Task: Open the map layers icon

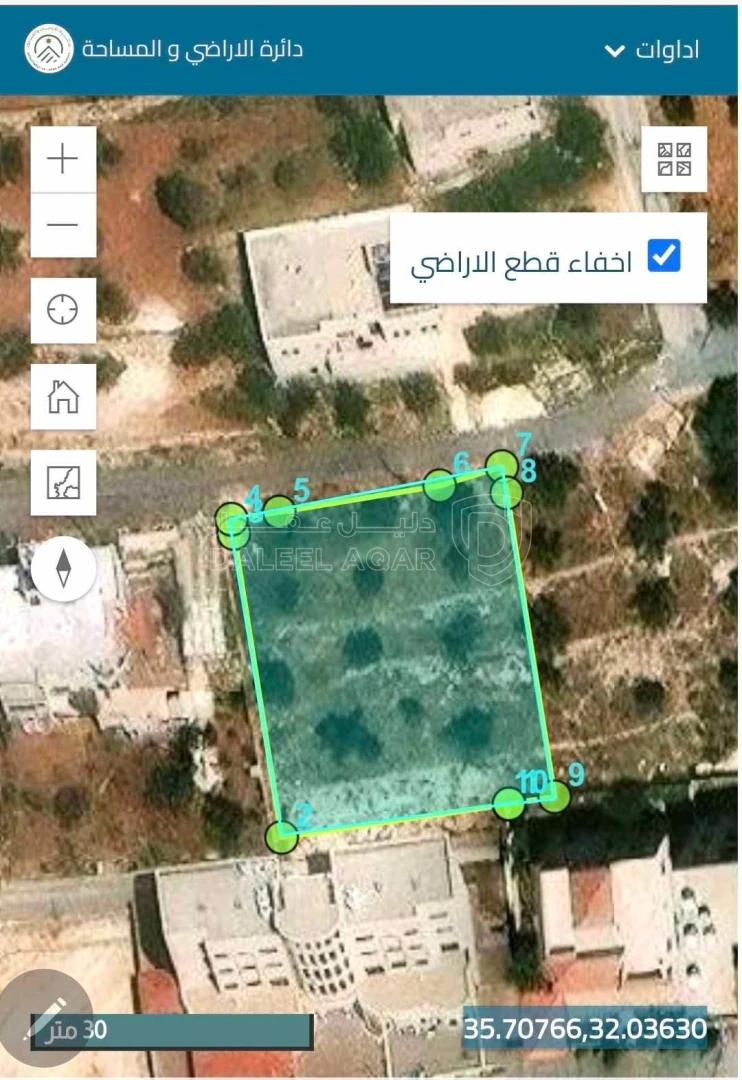Action: click(62, 483)
